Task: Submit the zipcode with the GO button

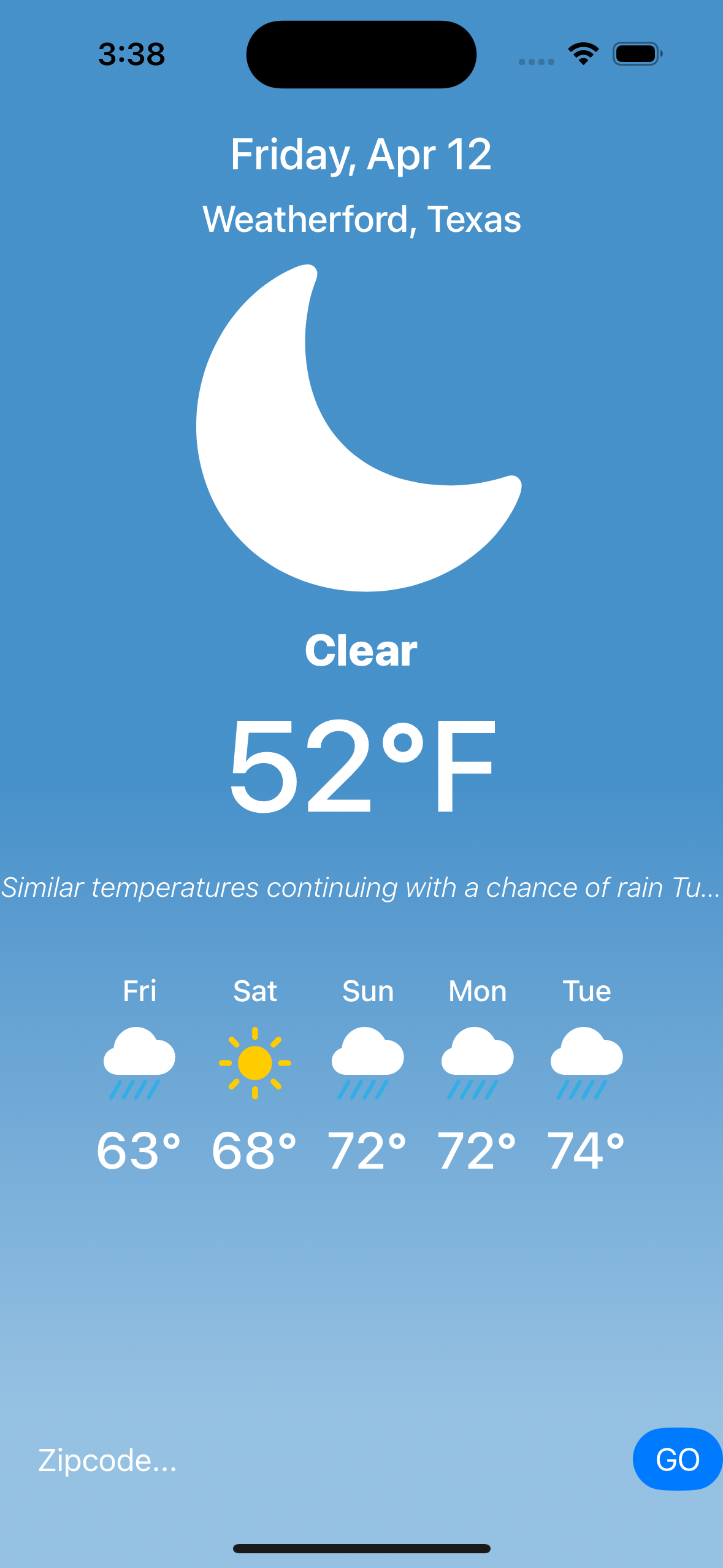Action: 678,1459
